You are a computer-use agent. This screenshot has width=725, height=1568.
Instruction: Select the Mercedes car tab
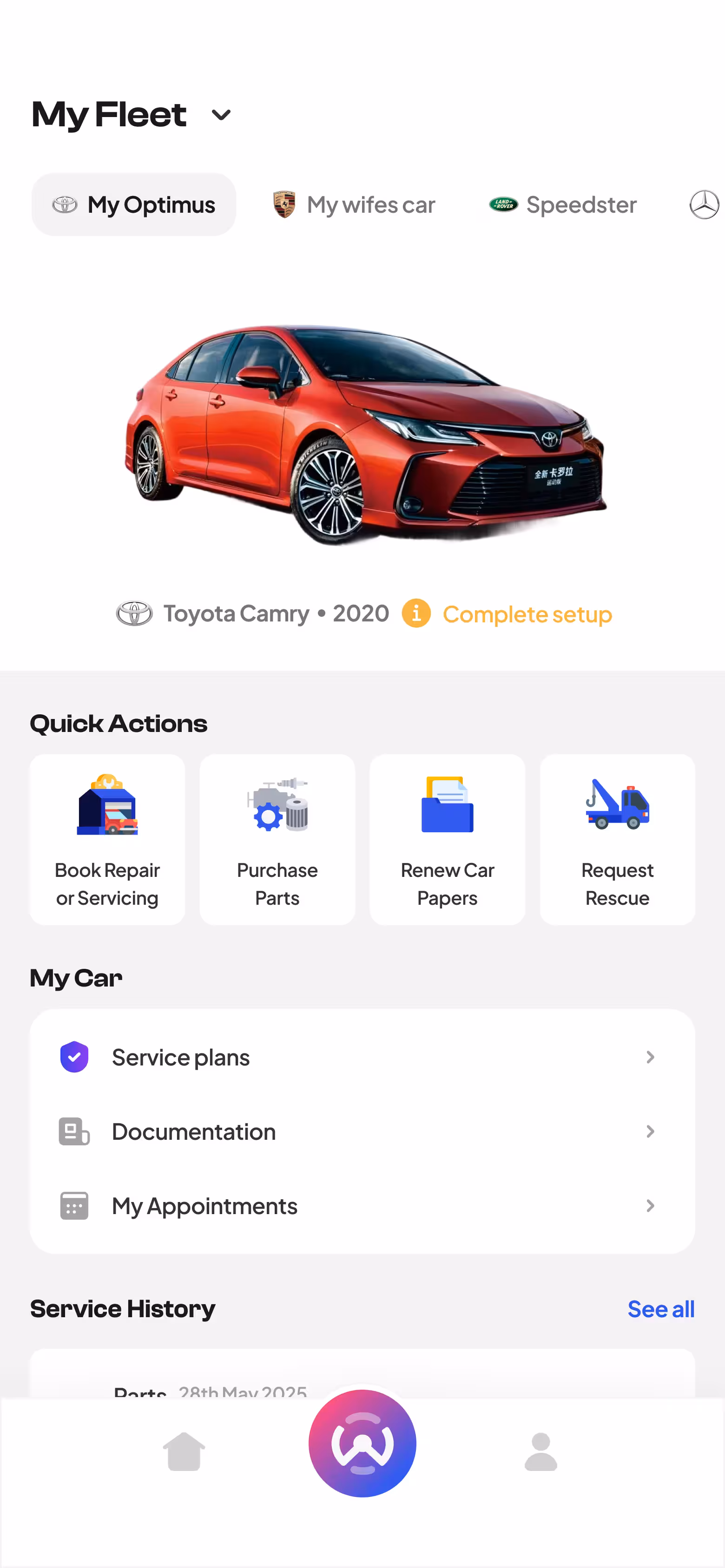tap(704, 204)
